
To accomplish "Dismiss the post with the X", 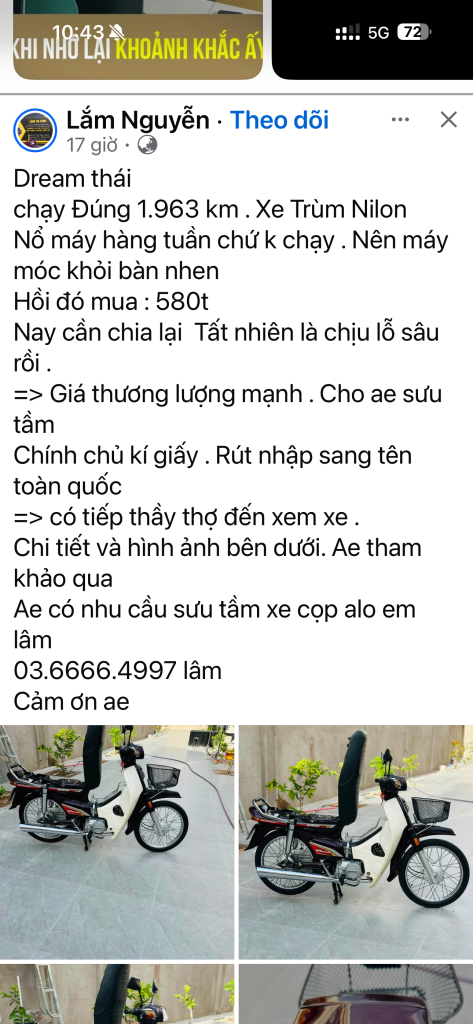I will (449, 120).
